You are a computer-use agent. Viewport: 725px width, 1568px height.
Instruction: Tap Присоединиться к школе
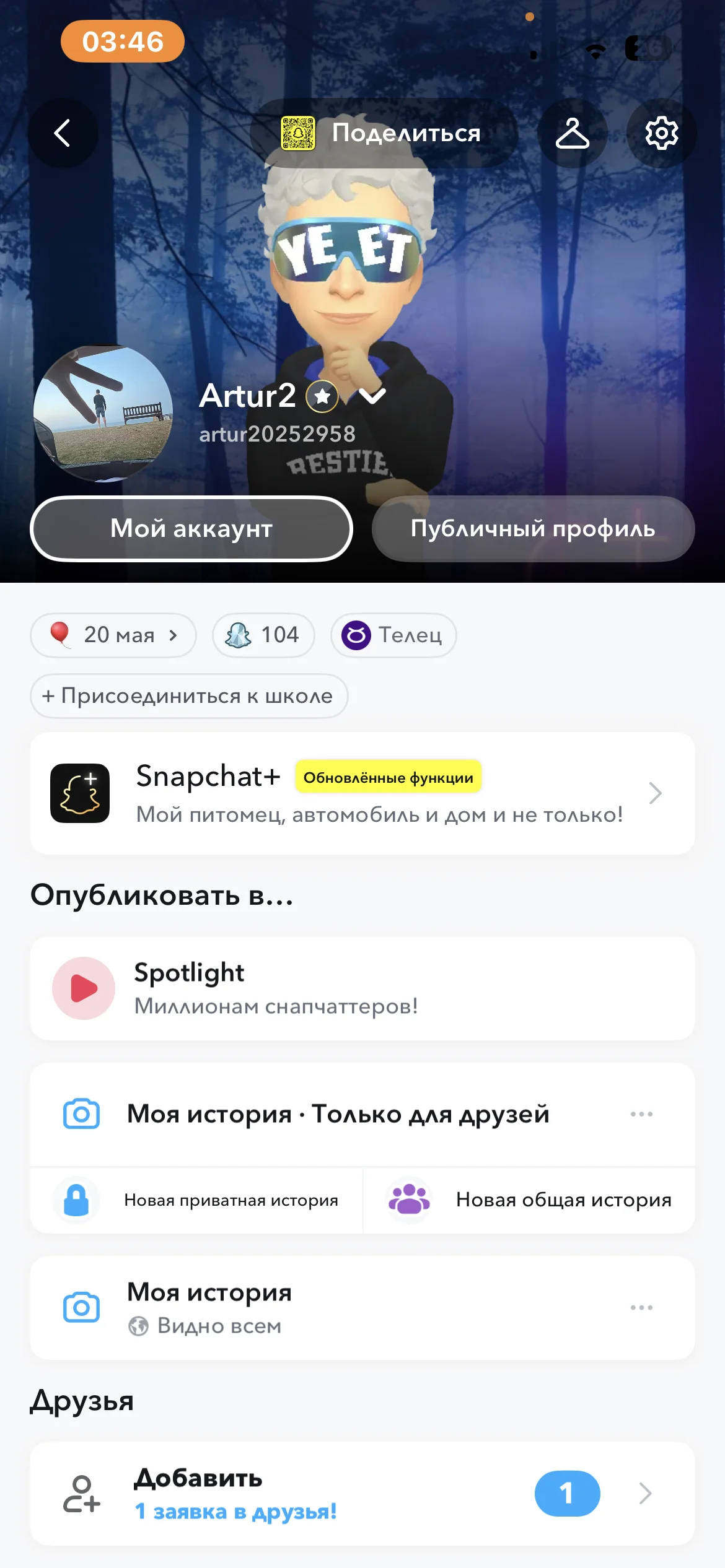pos(188,696)
